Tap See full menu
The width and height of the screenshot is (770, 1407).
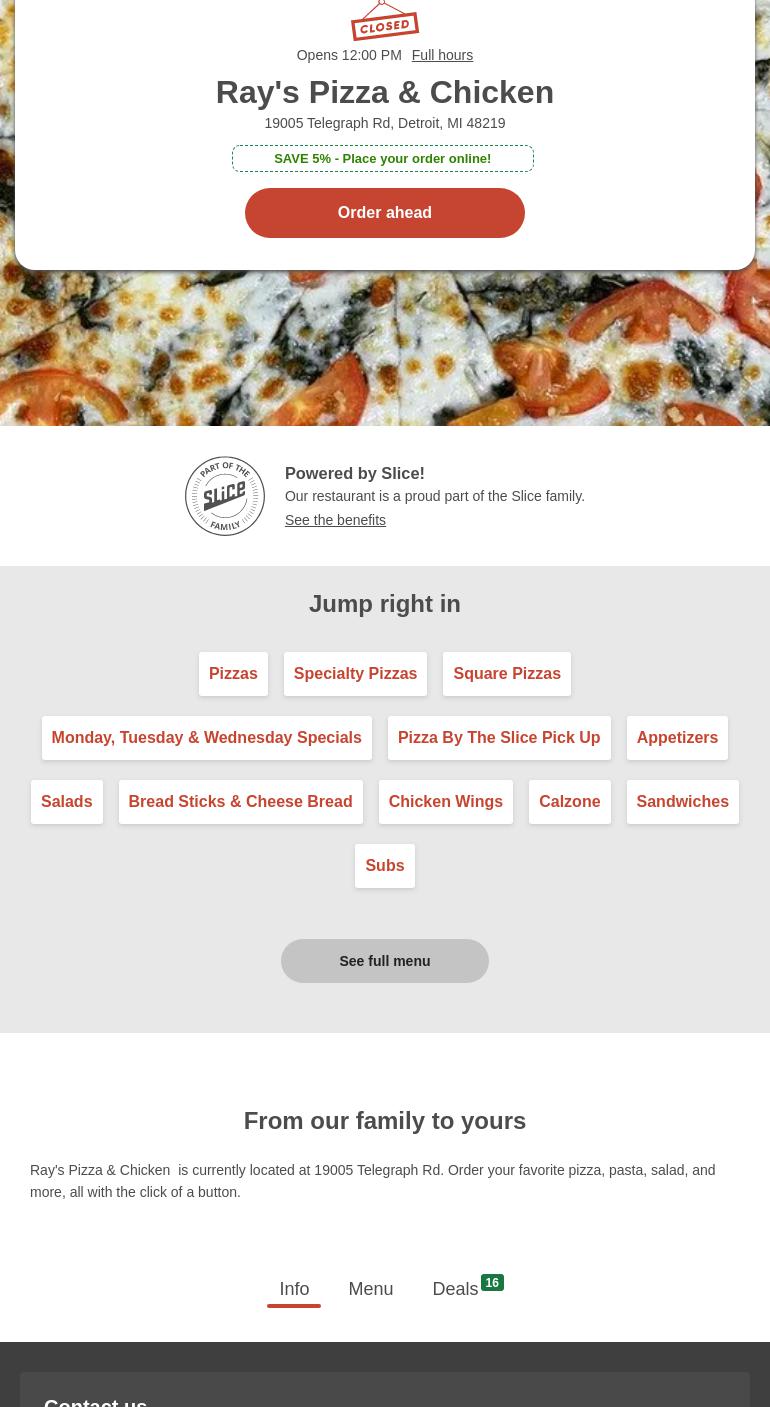384,961
